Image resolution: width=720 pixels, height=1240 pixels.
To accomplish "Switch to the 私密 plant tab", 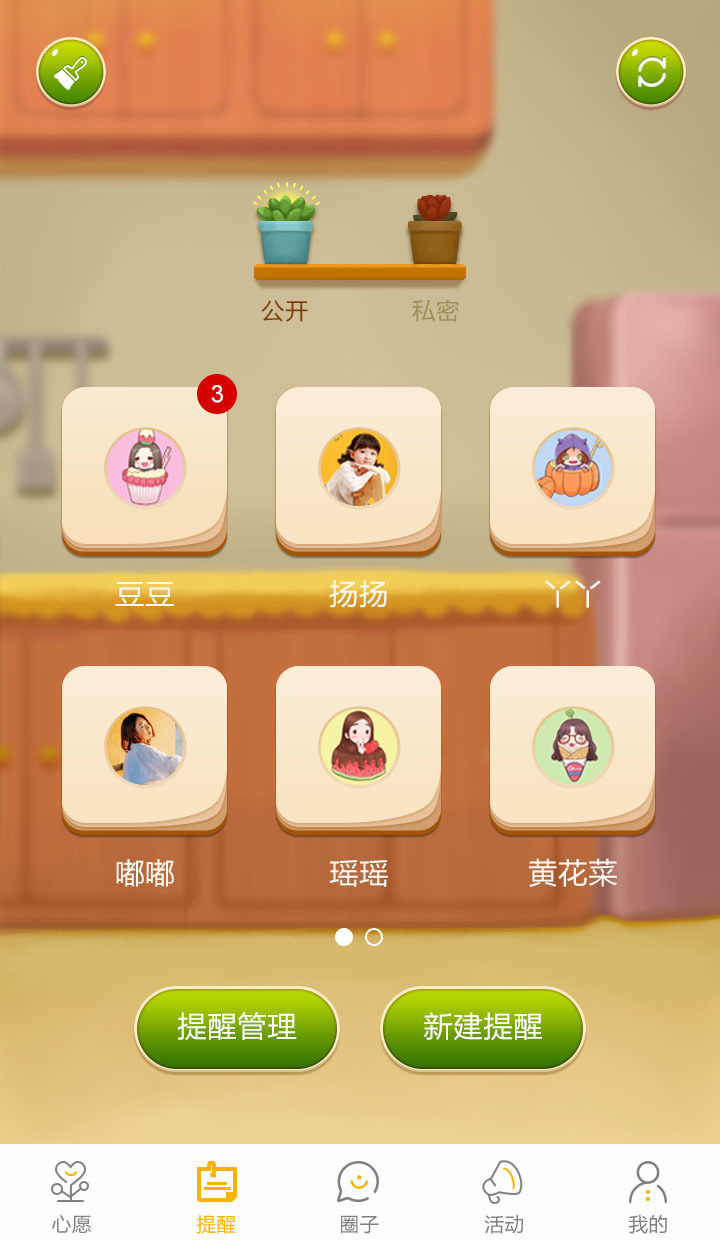I will [x=434, y=250].
